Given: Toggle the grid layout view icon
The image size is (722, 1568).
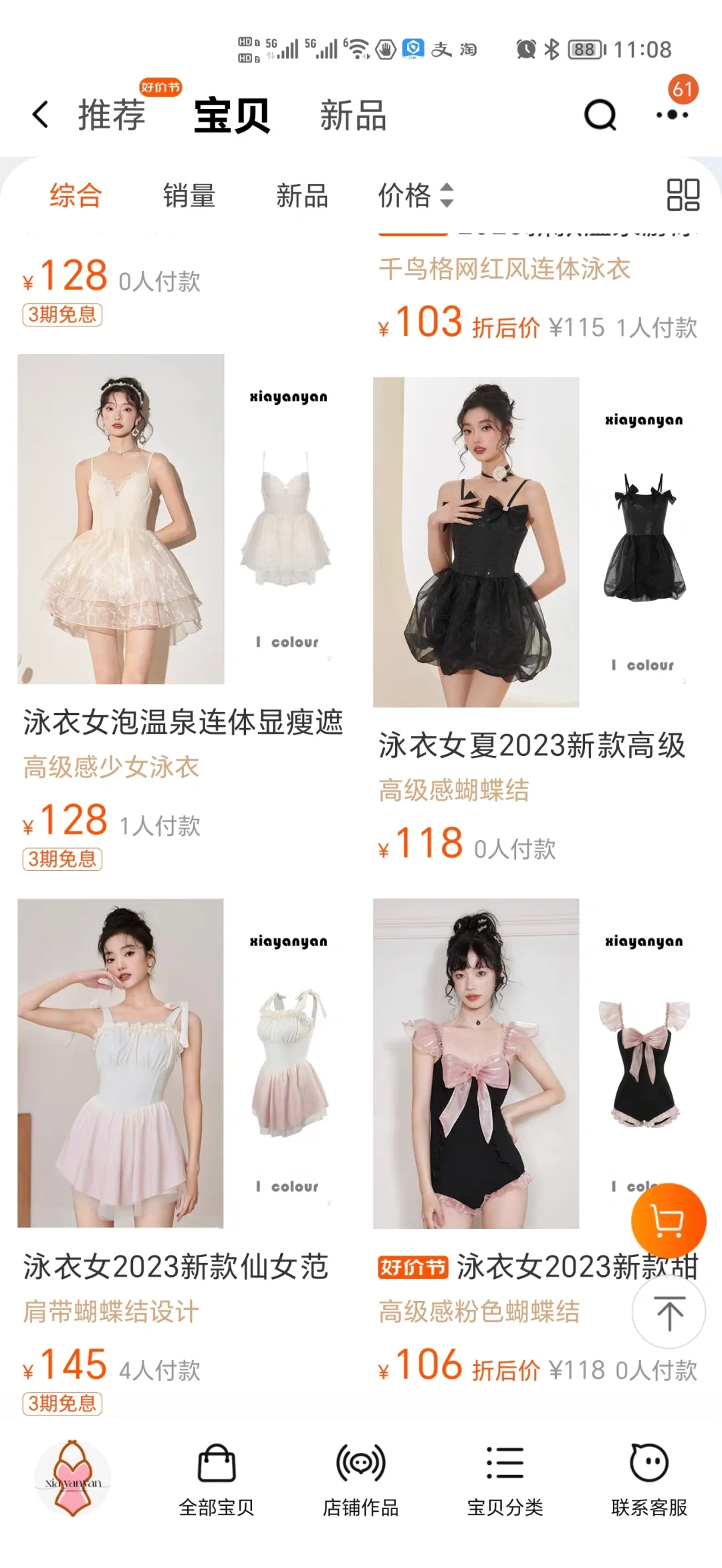Looking at the screenshot, I should (683, 195).
